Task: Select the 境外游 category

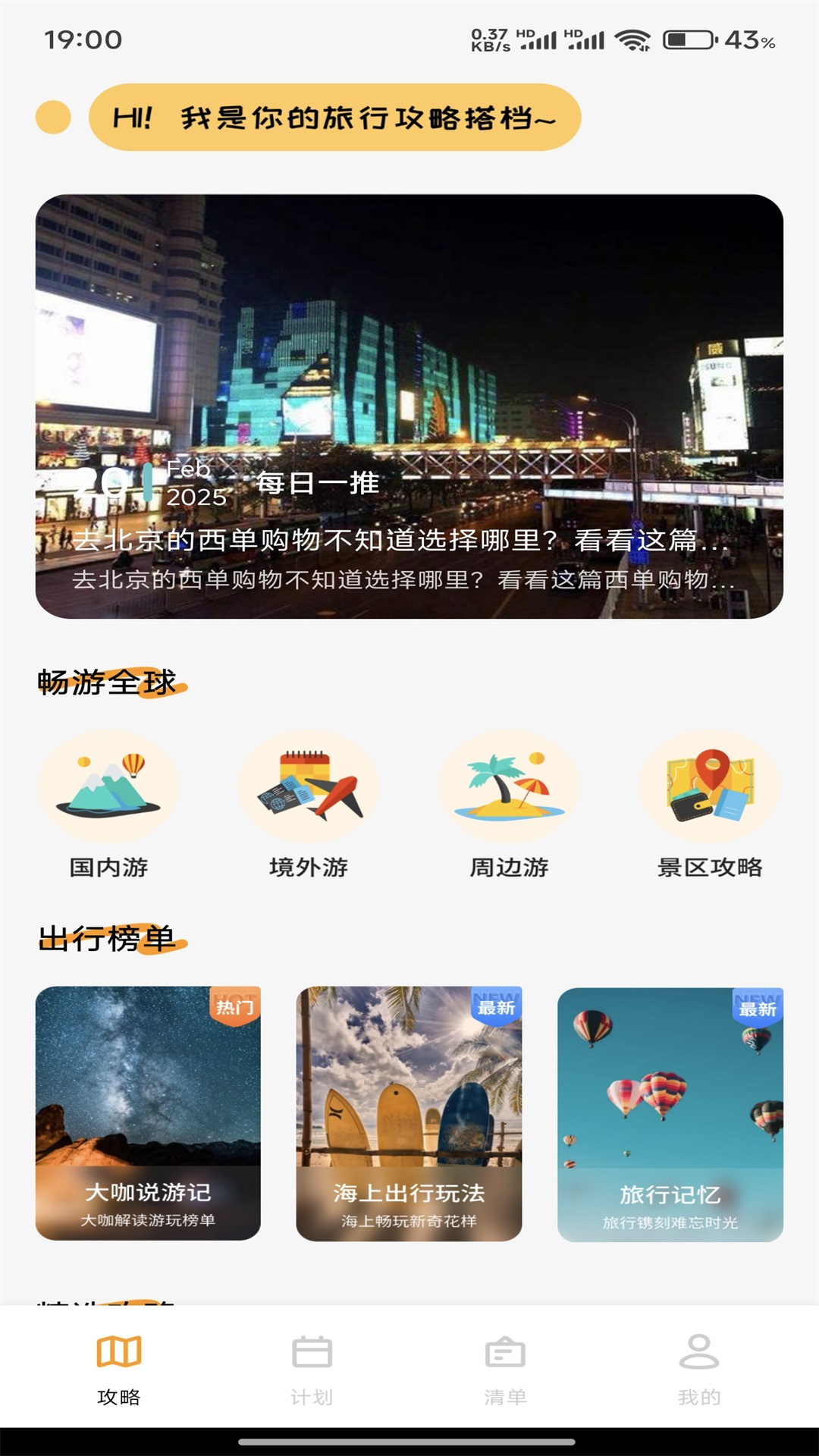Action: [x=309, y=805]
